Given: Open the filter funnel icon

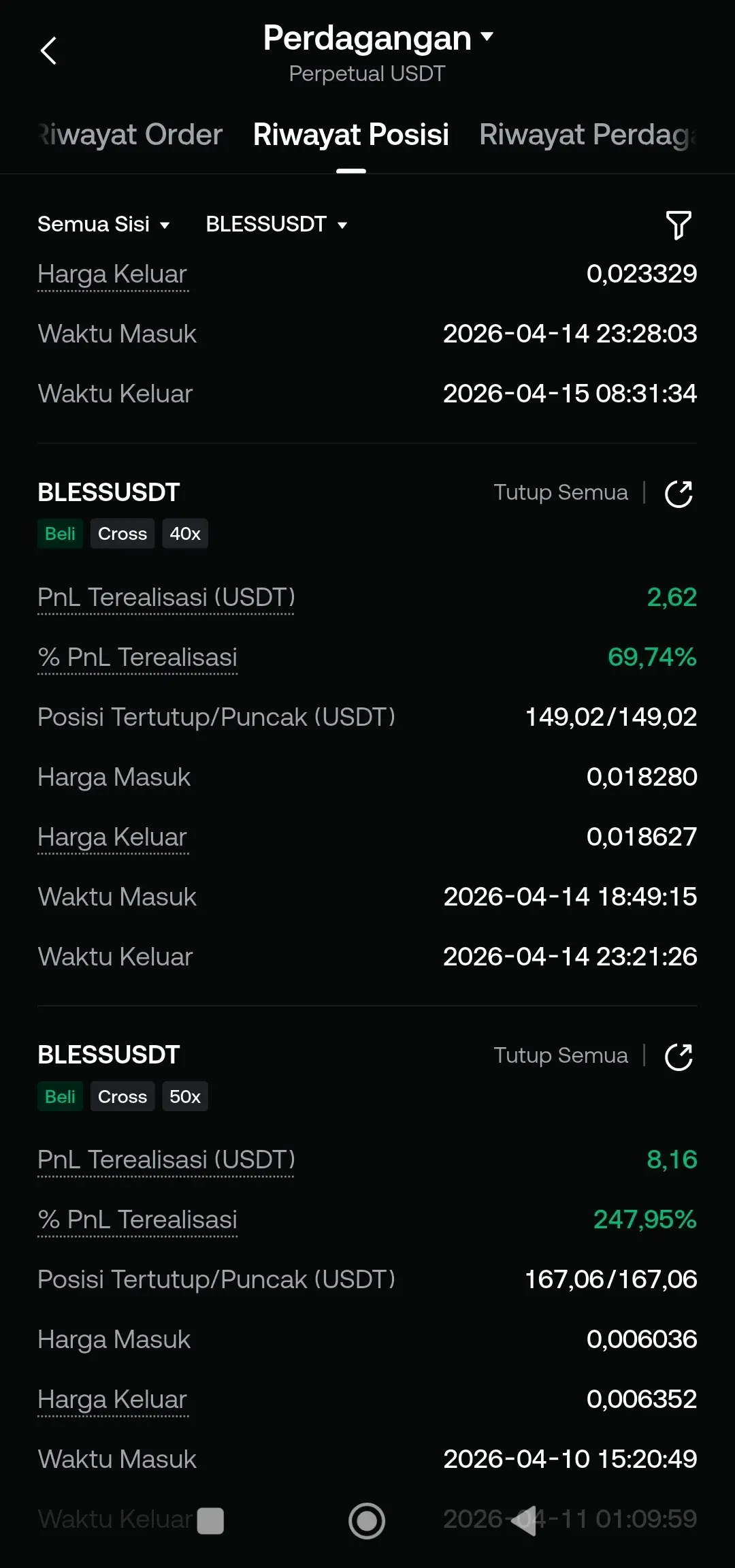Looking at the screenshot, I should click(x=678, y=225).
